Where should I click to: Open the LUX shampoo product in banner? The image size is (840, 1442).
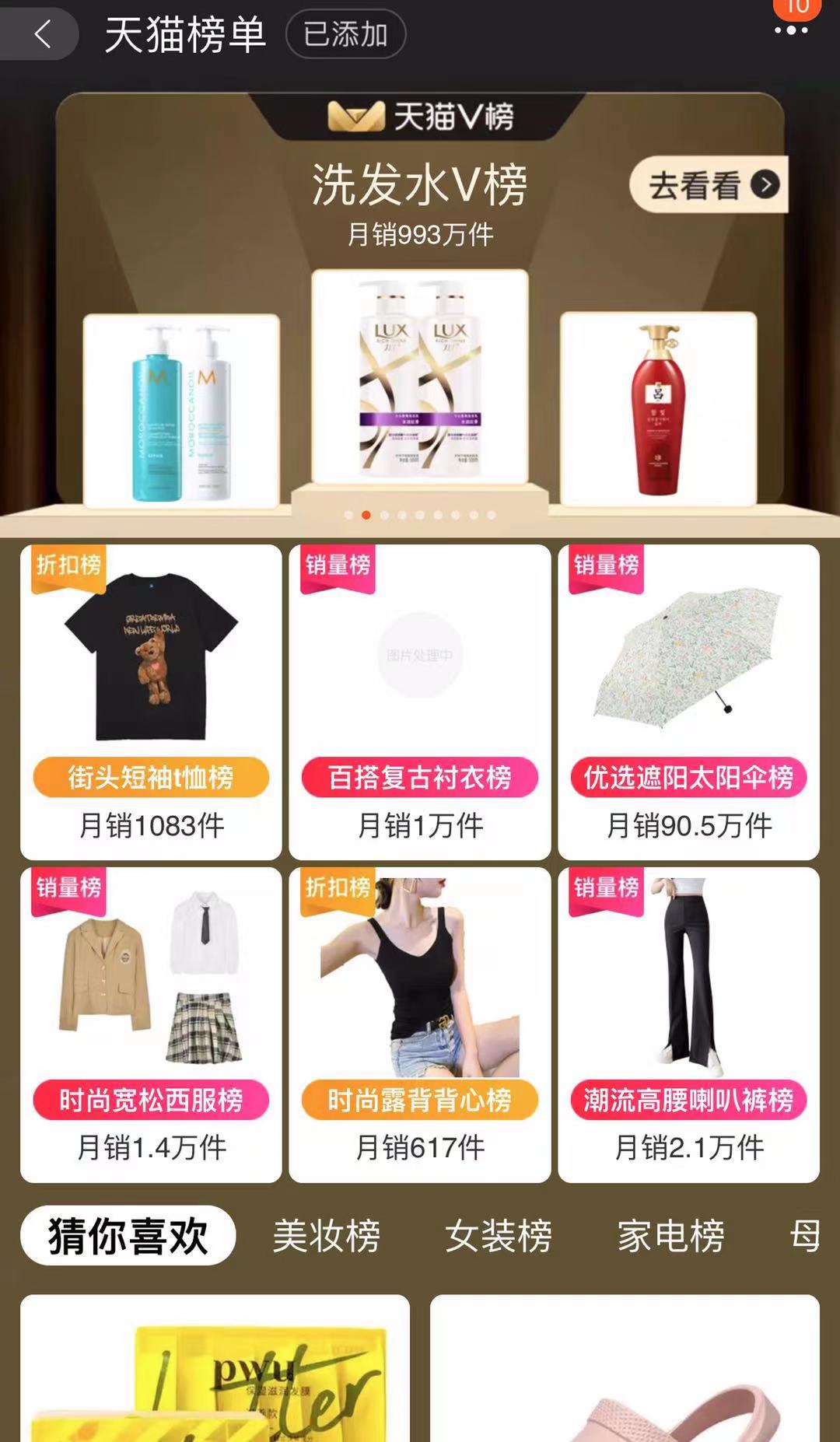420,377
